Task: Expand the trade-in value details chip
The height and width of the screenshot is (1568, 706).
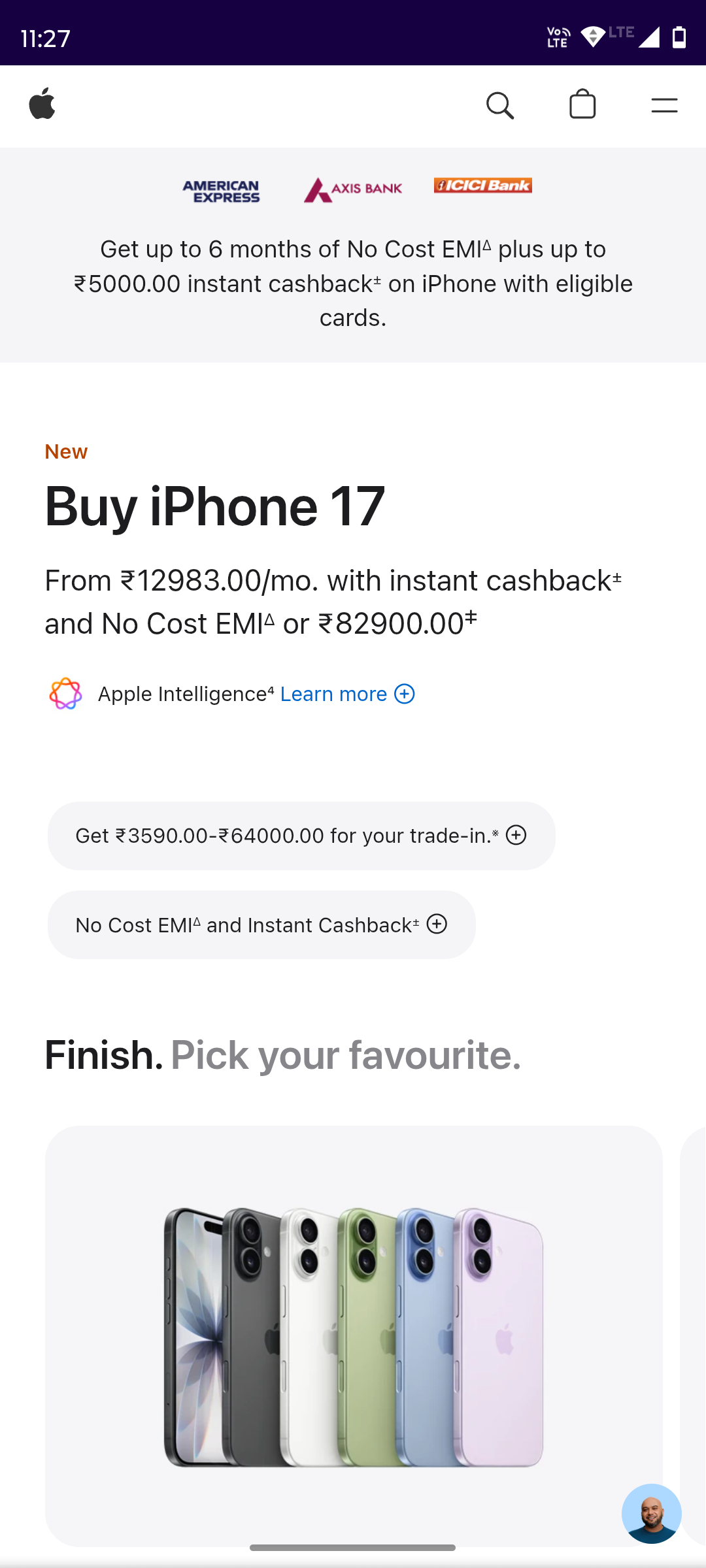Action: coord(301,836)
